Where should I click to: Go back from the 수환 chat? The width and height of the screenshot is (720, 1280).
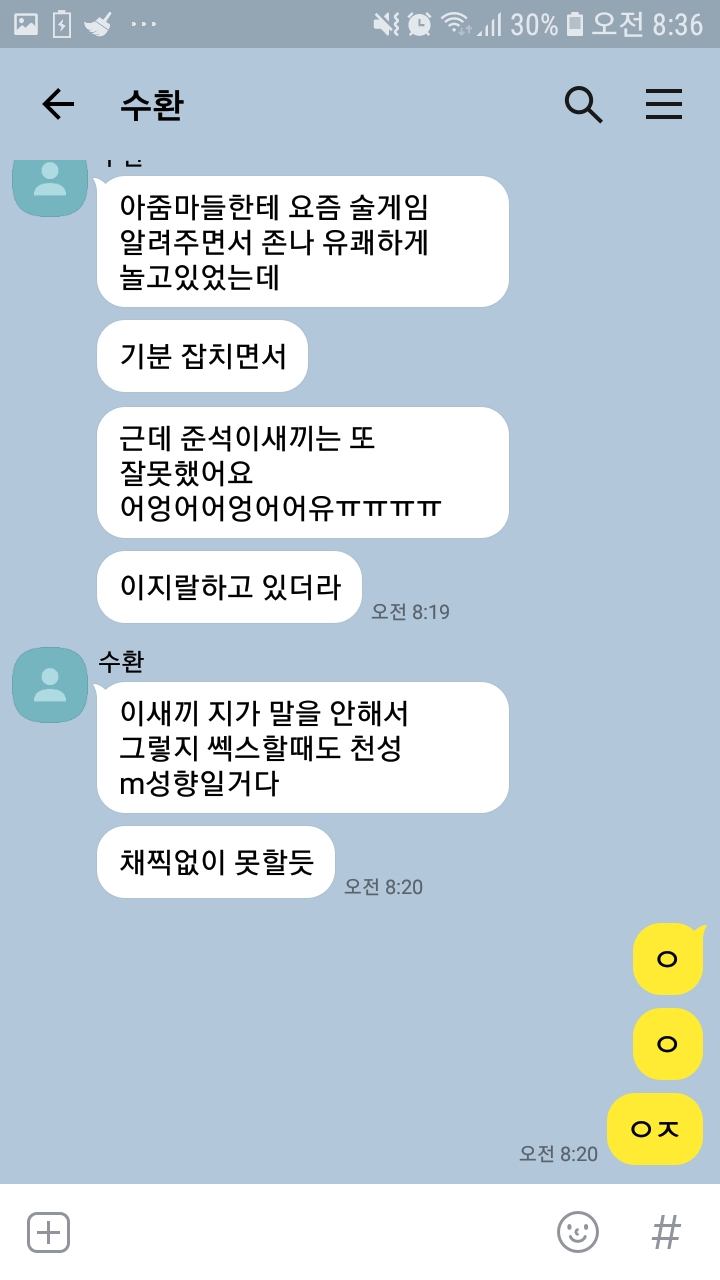tap(58, 104)
